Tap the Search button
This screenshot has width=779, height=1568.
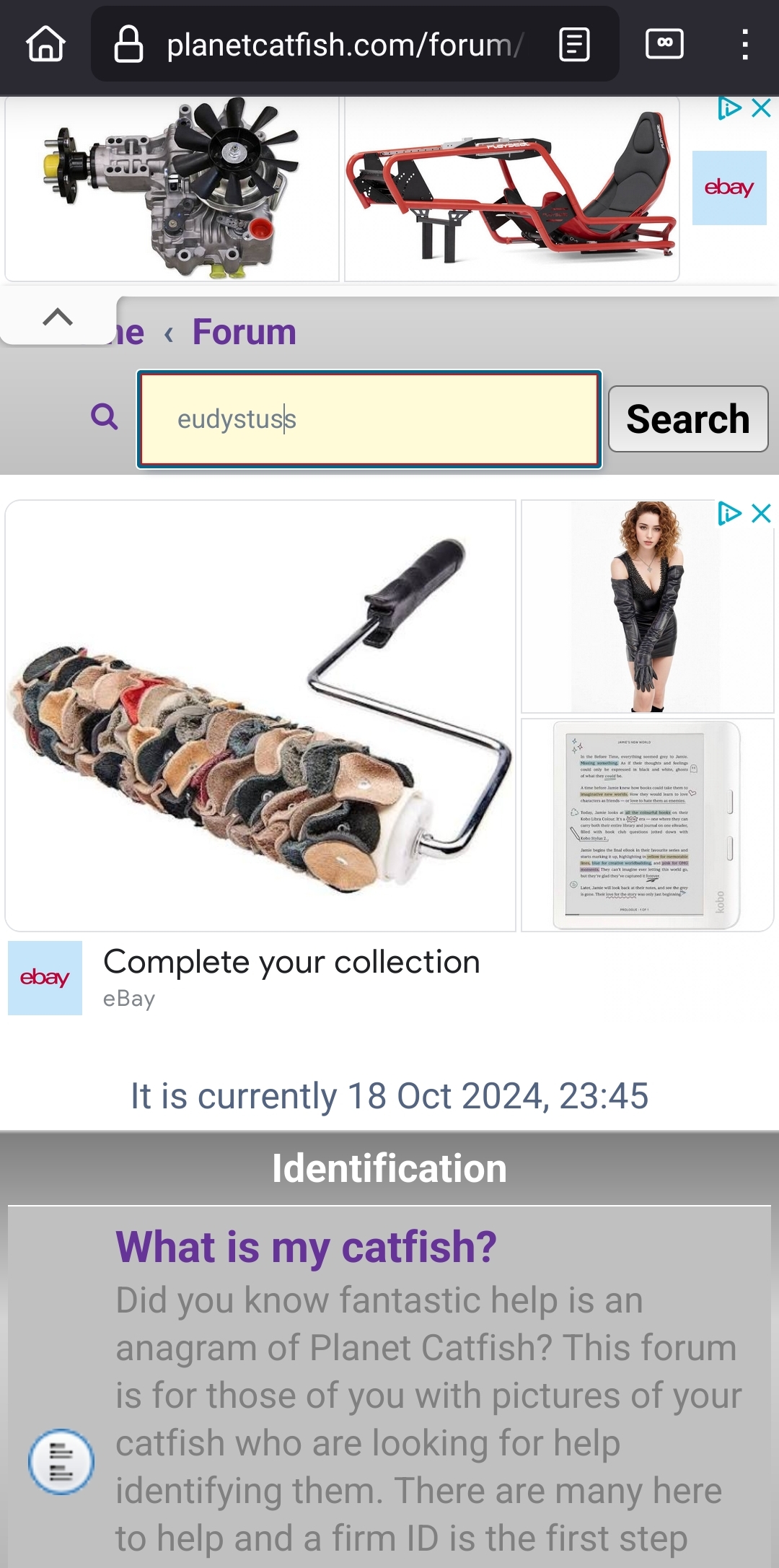pyautogui.click(x=688, y=419)
